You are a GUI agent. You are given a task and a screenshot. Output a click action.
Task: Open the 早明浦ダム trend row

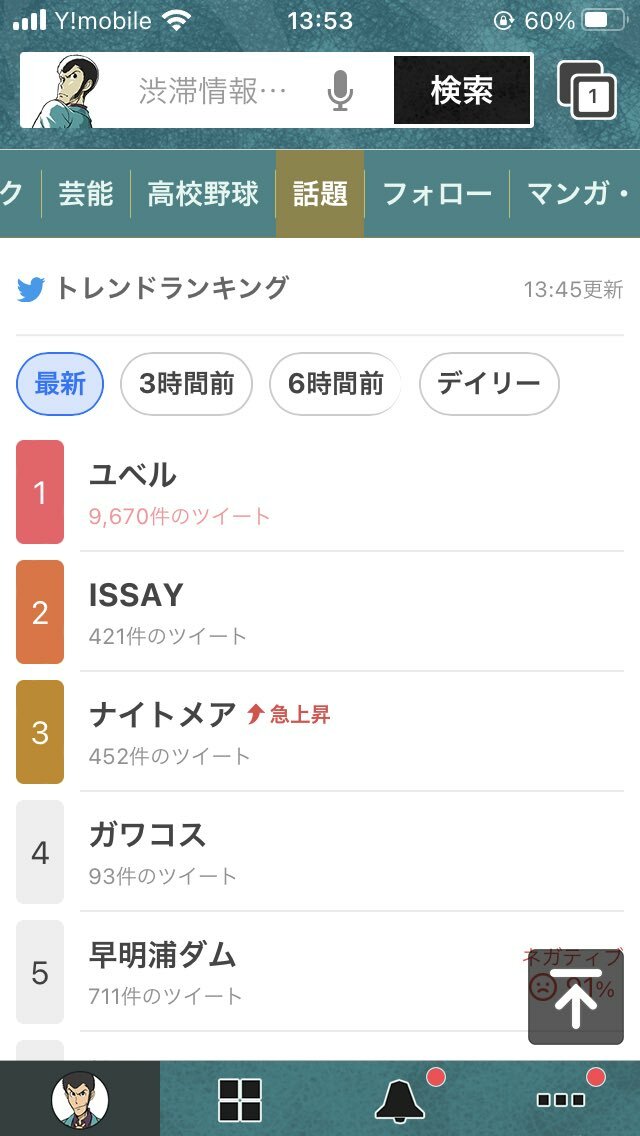320,972
